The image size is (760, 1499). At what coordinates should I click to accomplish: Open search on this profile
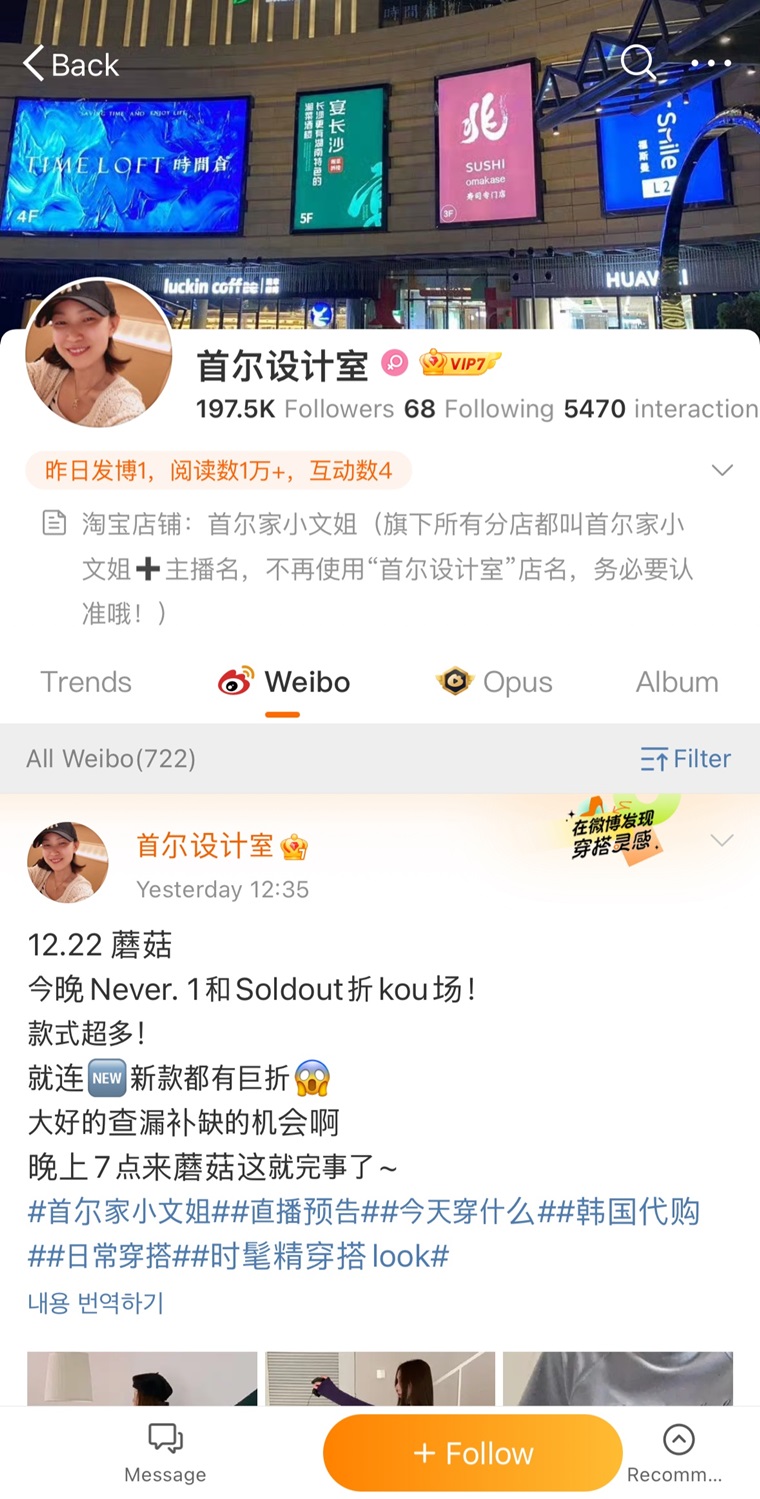638,63
